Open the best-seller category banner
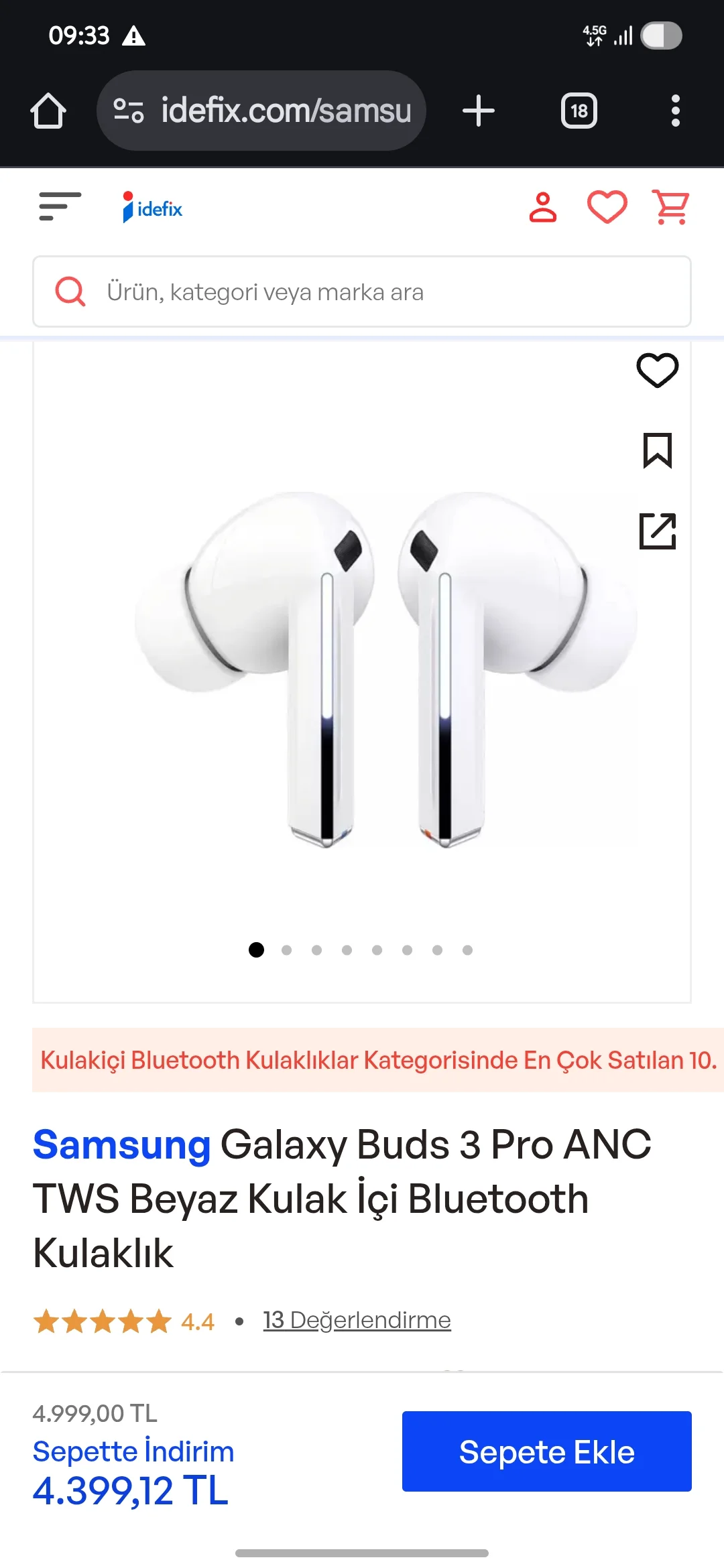The image size is (724, 1568). pos(378,1060)
